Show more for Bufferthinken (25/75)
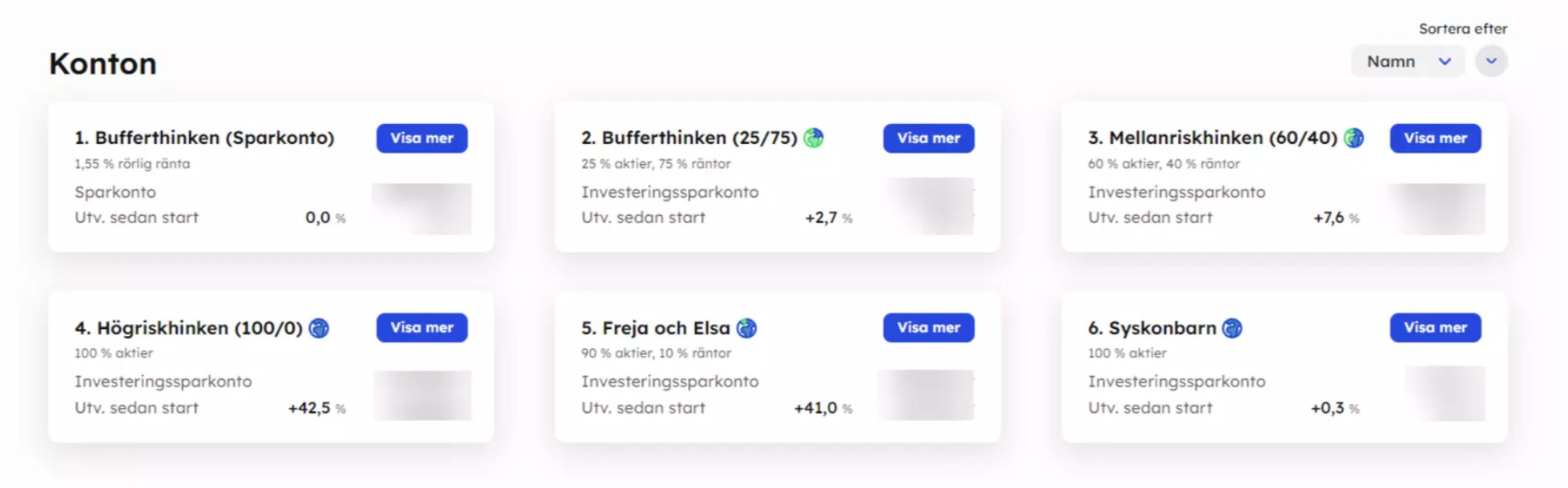The image size is (1568, 488). tap(928, 138)
